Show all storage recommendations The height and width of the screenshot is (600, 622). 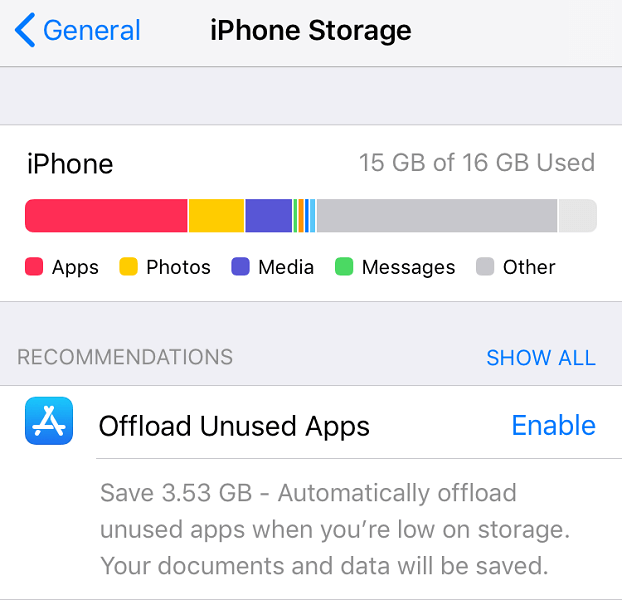coord(540,357)
